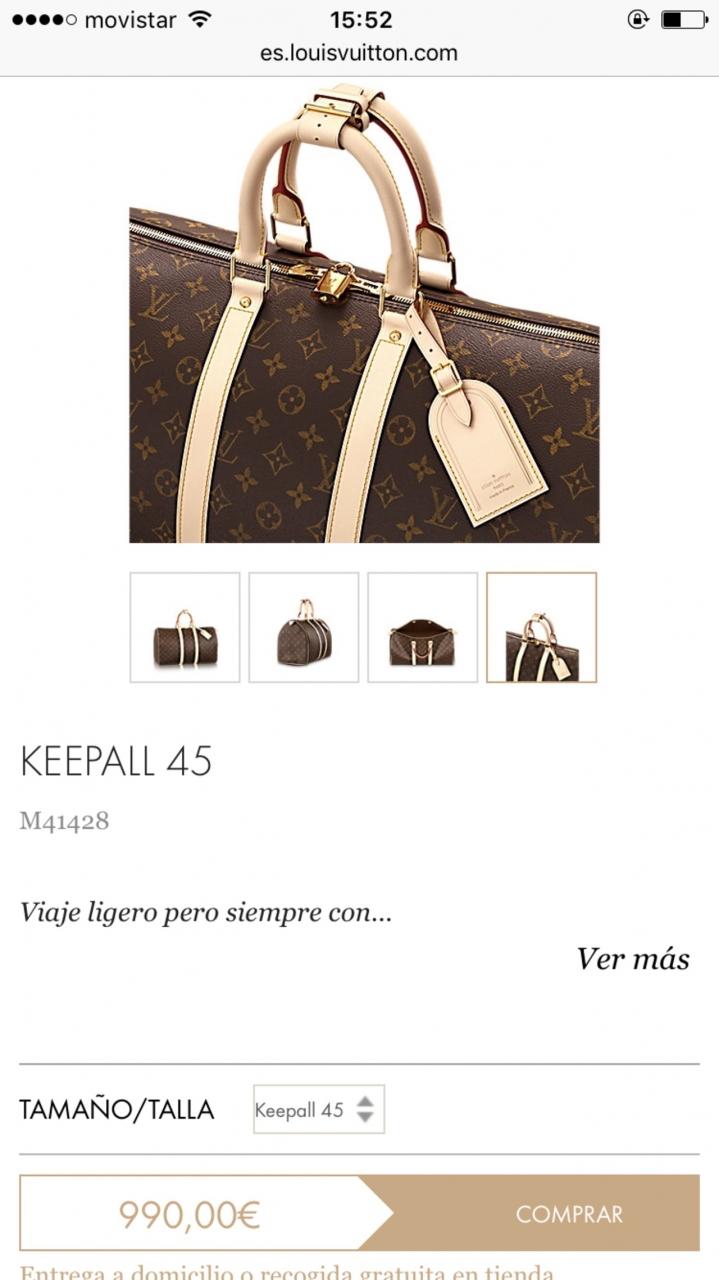Select the third thumbnail showing open bag
The width and height of the screenshot is (719, 1280).
pos(422,627)
